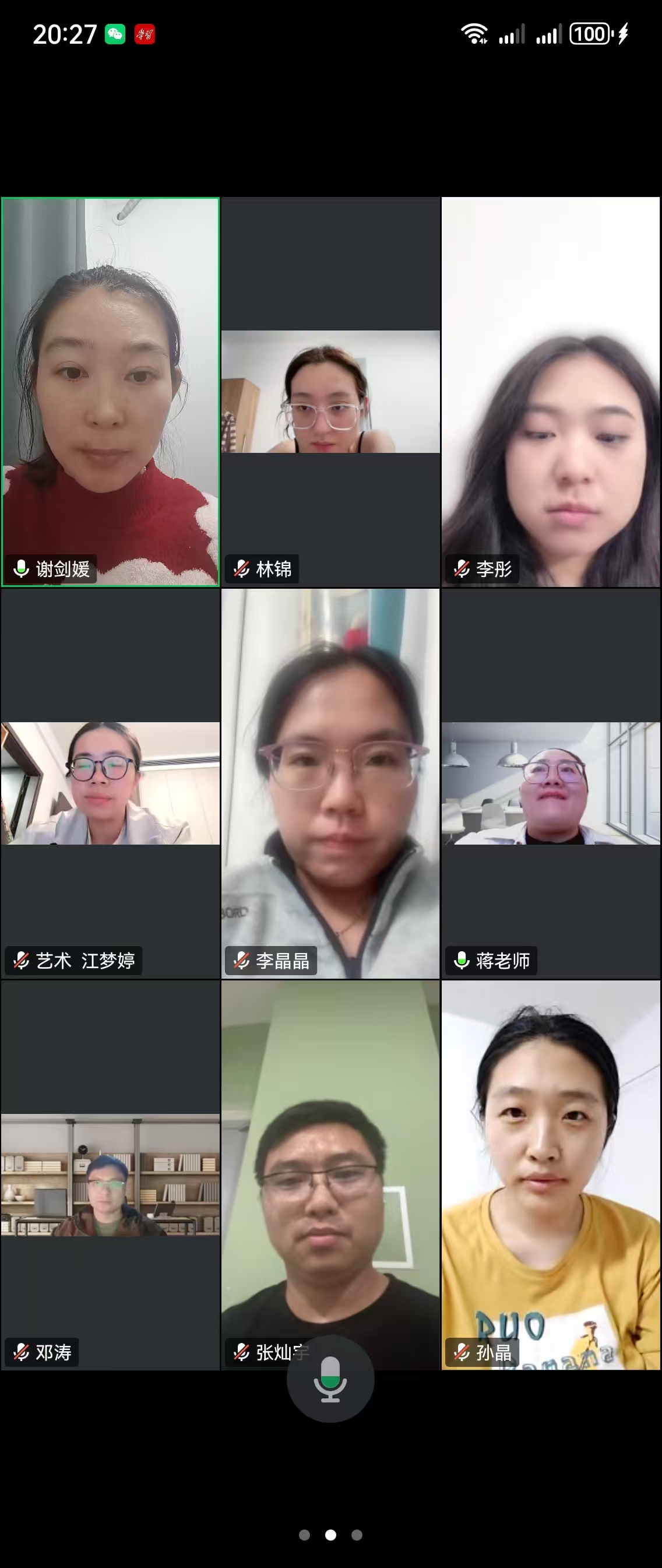Open 孙晶's video tile
The width and height of the screenshot is (662, 1568).
[551, 1175]
